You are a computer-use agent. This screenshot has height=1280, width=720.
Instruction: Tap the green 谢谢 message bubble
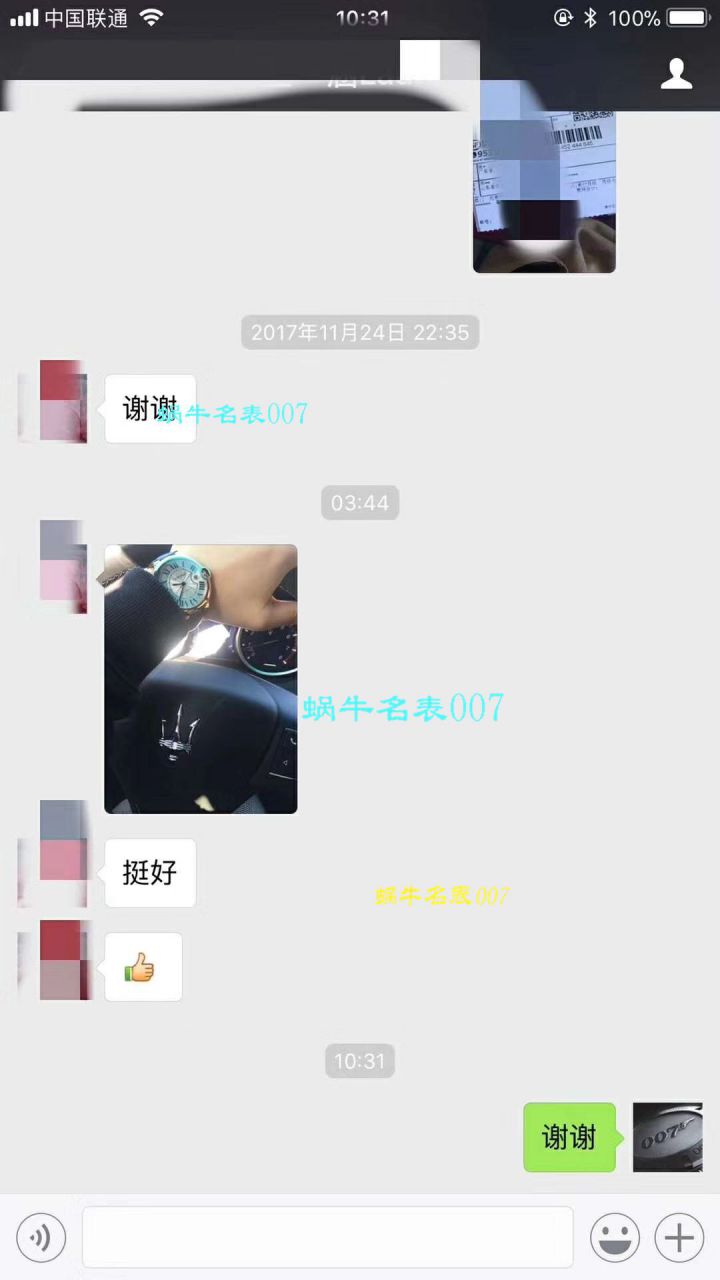pos(569,1137)
